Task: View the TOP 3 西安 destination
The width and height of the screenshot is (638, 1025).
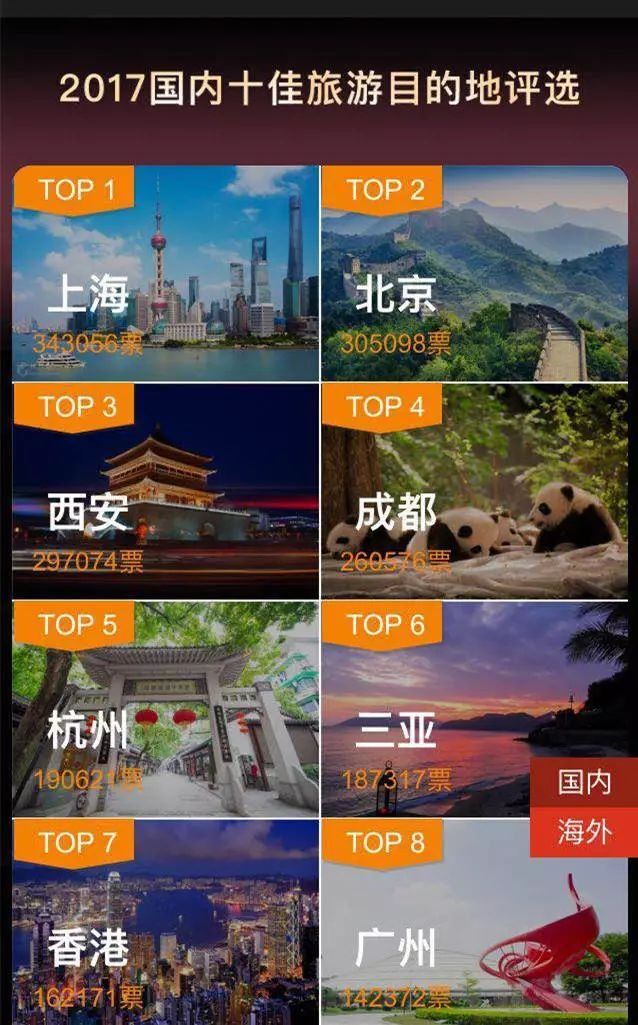Action: [x=165, y=491]
